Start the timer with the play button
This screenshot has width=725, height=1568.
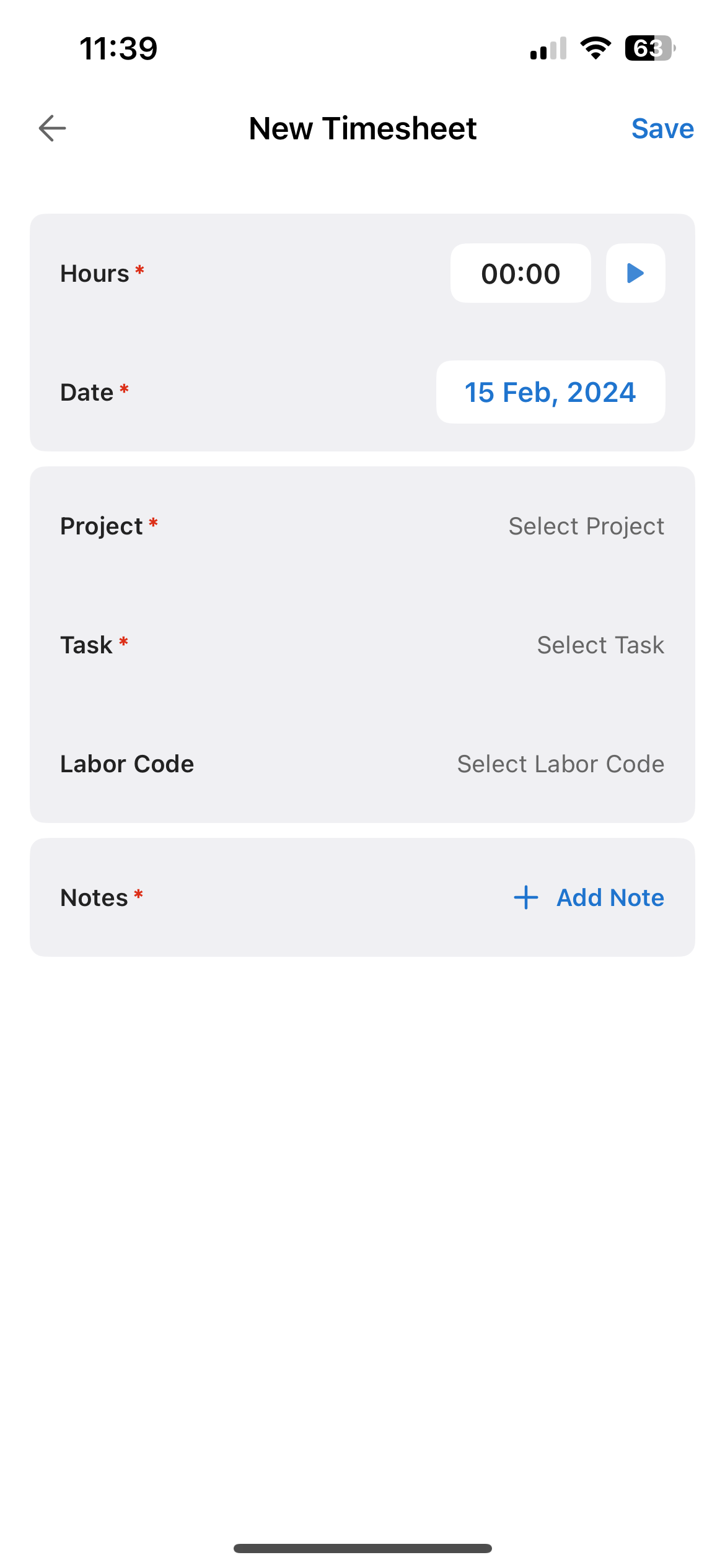tap(635, 273)
